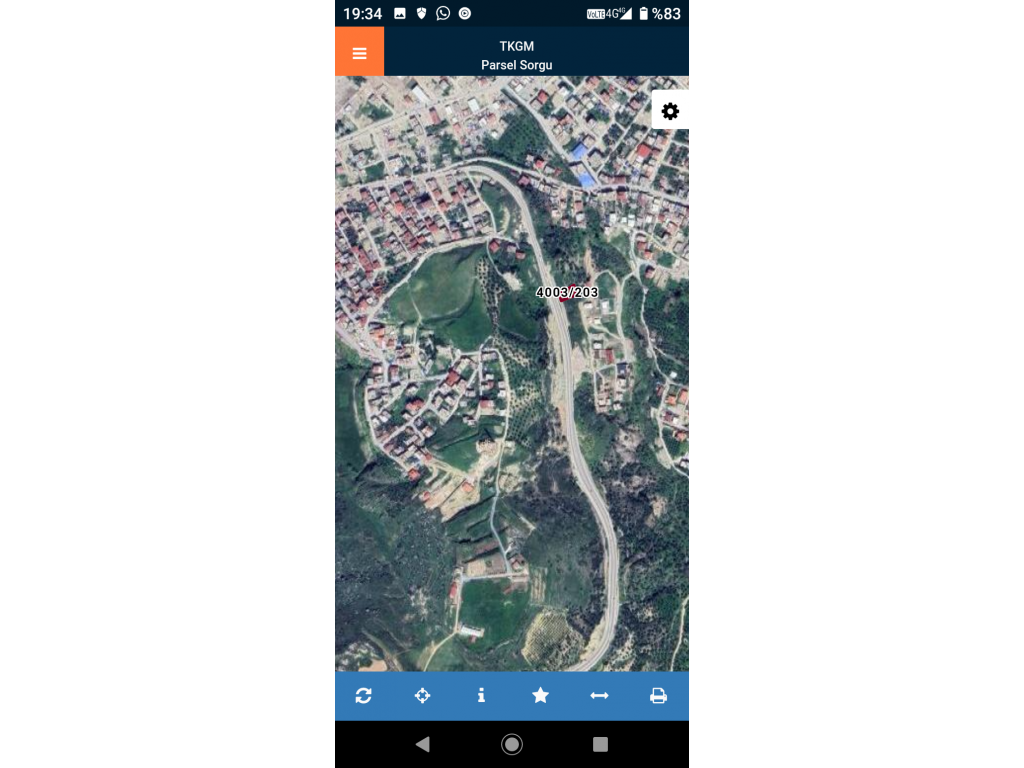Center map on my location
Image resolution: width=1024 pixels, height=768 pixels.
[x=422, y=695]
